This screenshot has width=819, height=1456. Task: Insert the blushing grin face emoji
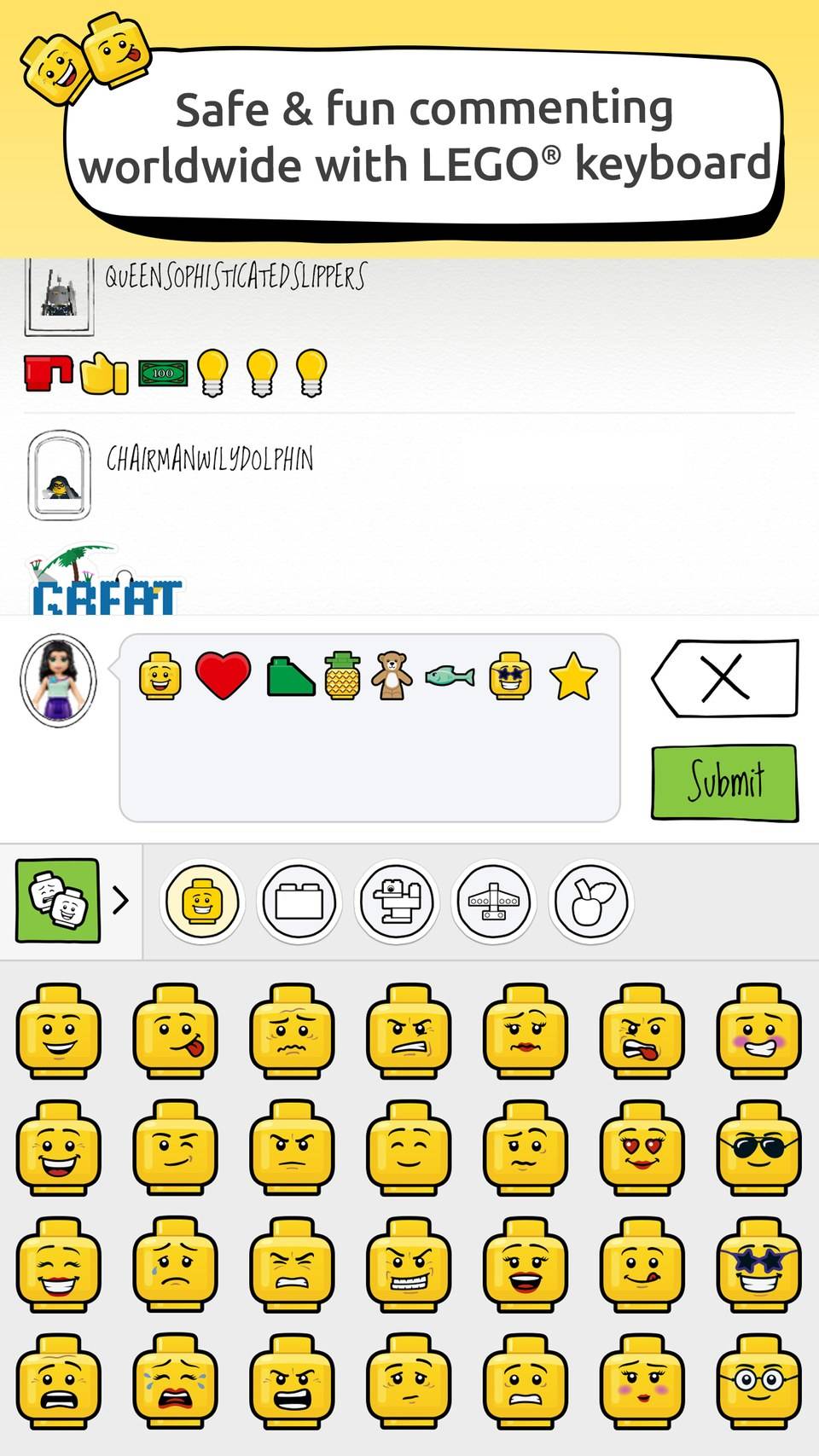(759, 1031)
